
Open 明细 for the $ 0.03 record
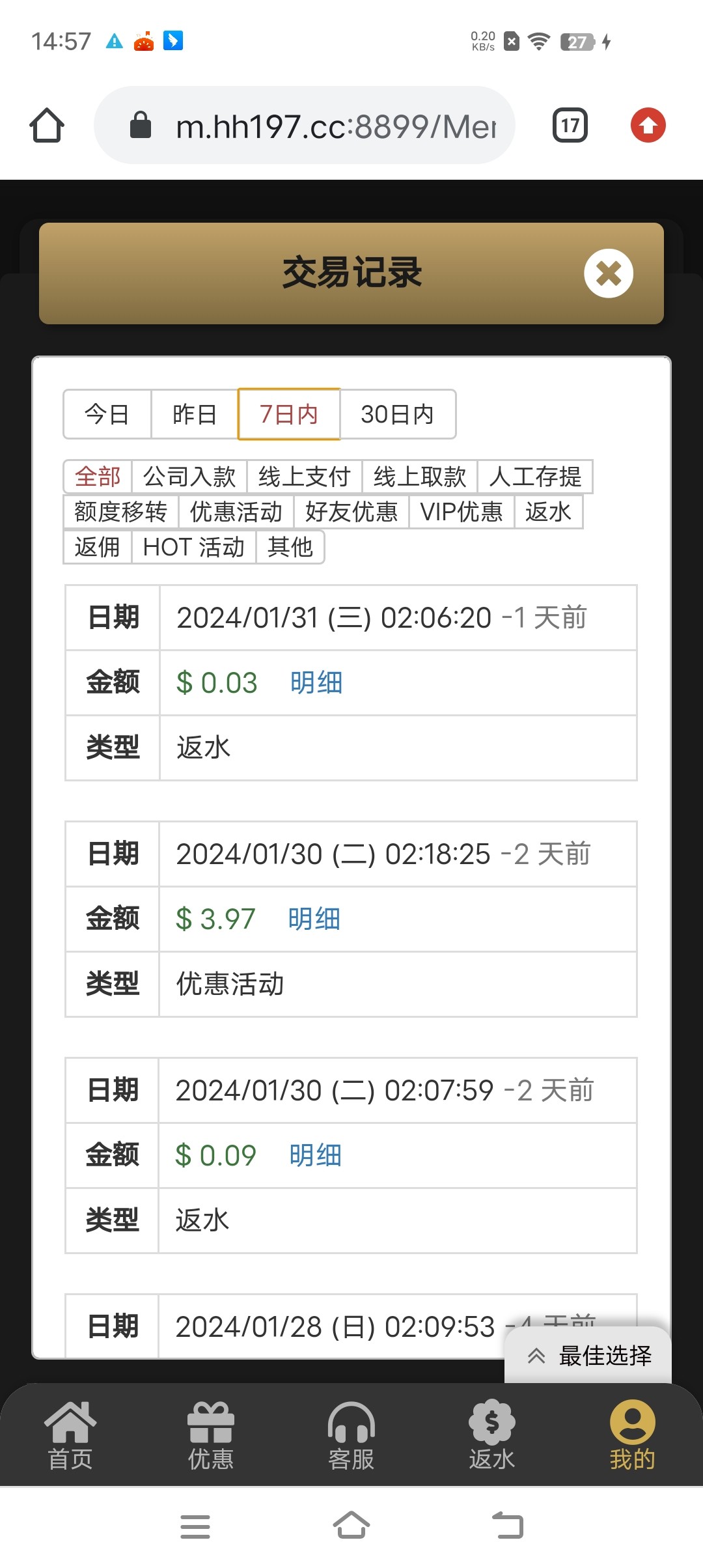click(316, 683)
